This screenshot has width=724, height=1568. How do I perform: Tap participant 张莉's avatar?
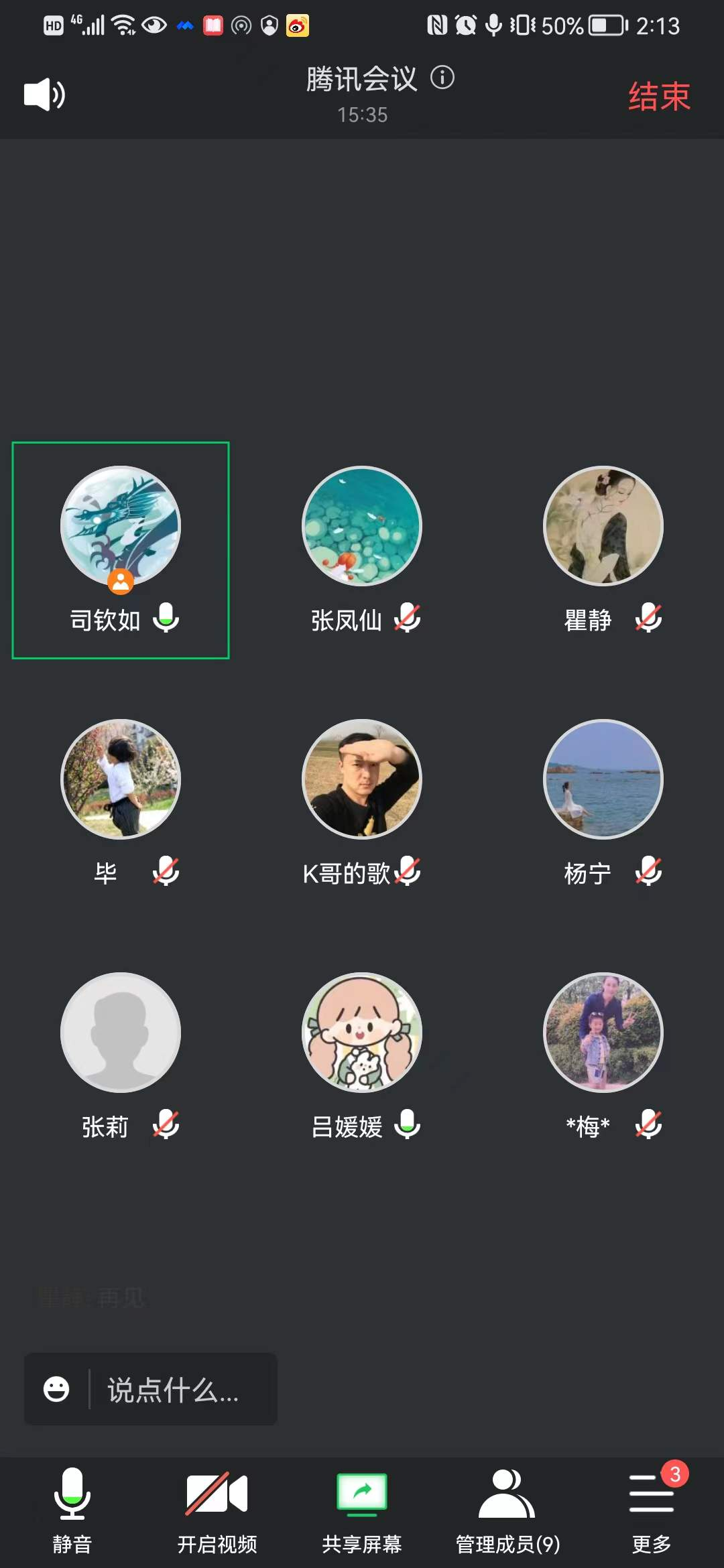[x=121, y=1032]
